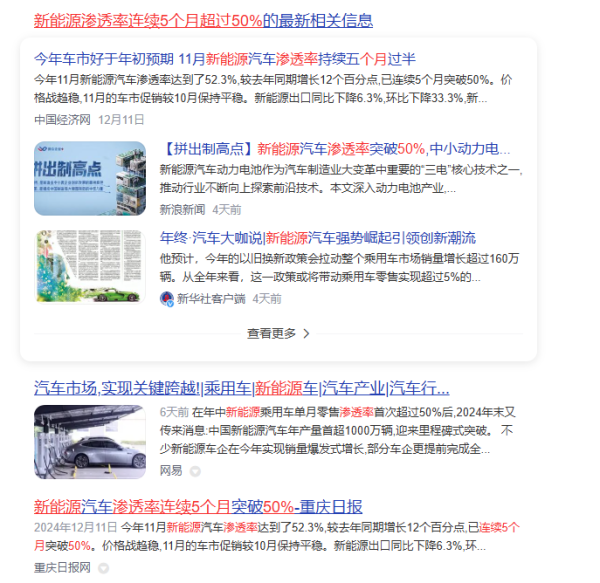Open the 年终·汽车大咖说 article
600x583 pixels.
[318, 237]
